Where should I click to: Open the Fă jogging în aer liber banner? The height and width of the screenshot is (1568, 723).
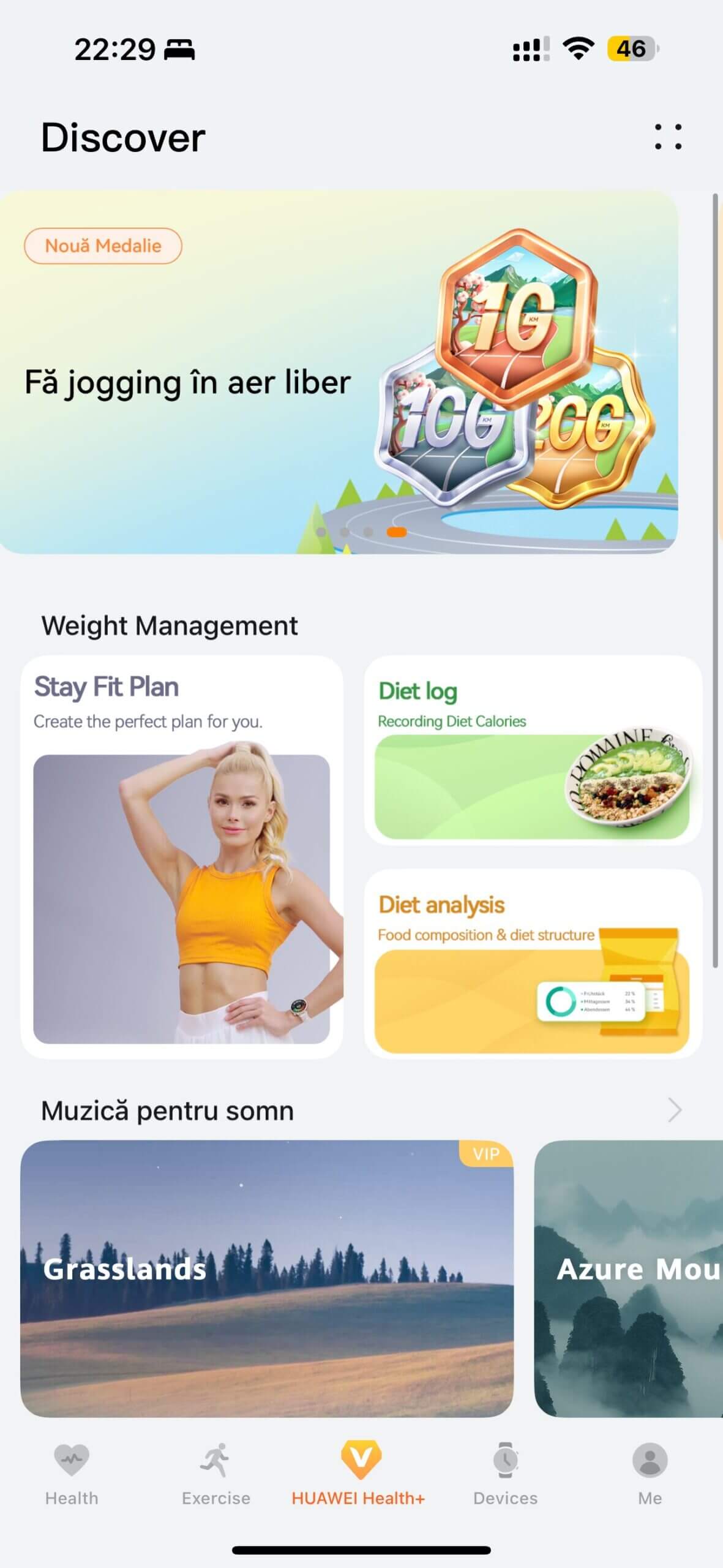coord(339,372)
